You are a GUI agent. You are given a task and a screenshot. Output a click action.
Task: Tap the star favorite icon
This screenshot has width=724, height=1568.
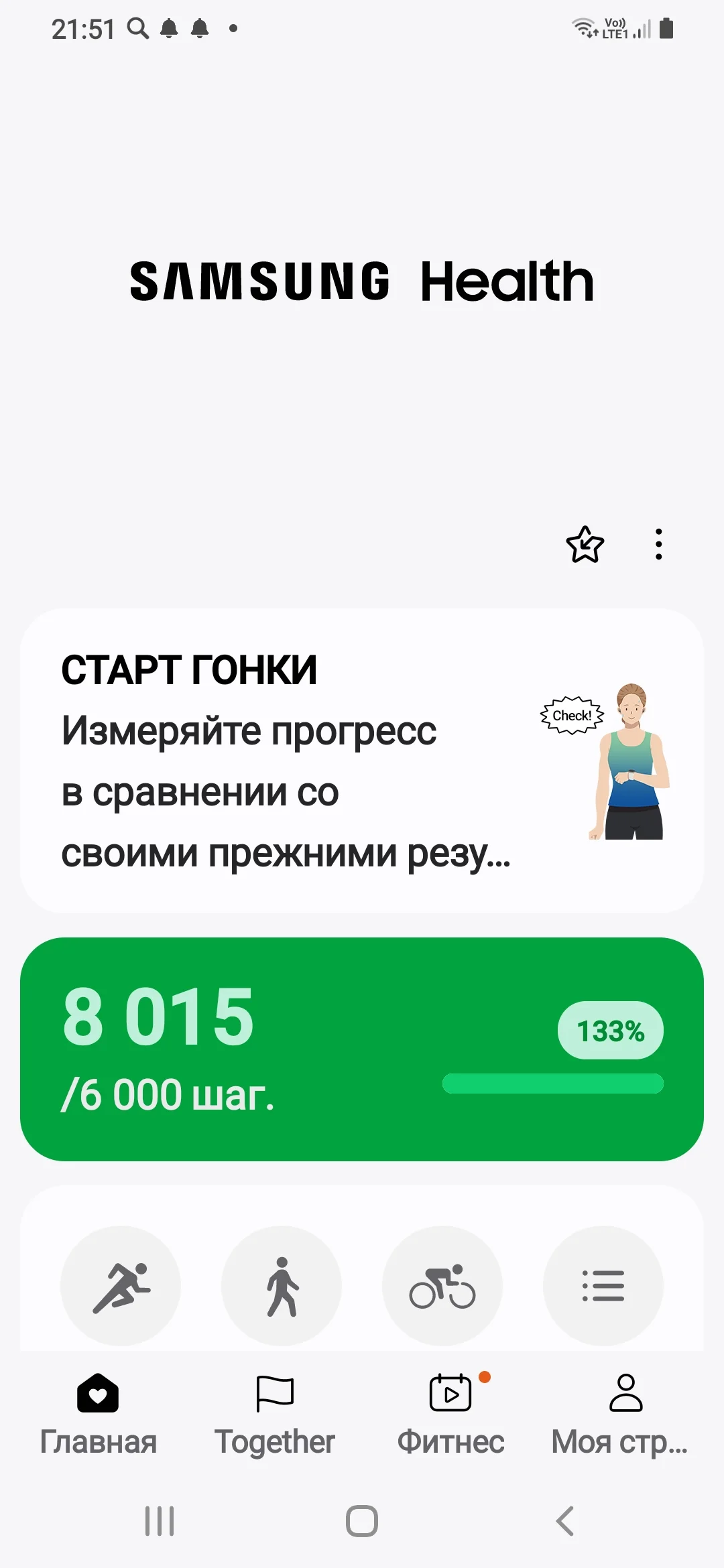585,546
